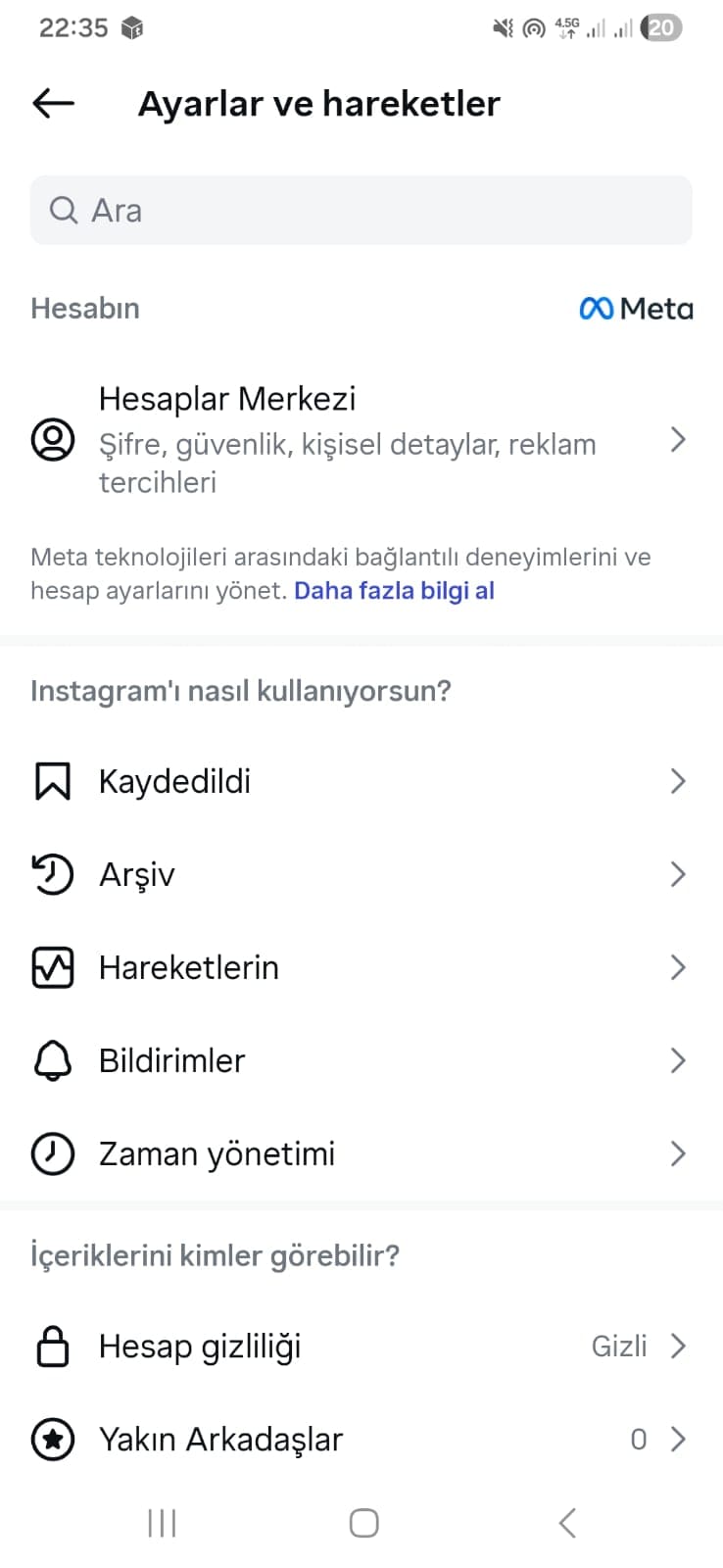Screen dimensions: 723x1568
Task: Click the Zaman yönetimi clock icon
Action: (x=53, y=1153)
